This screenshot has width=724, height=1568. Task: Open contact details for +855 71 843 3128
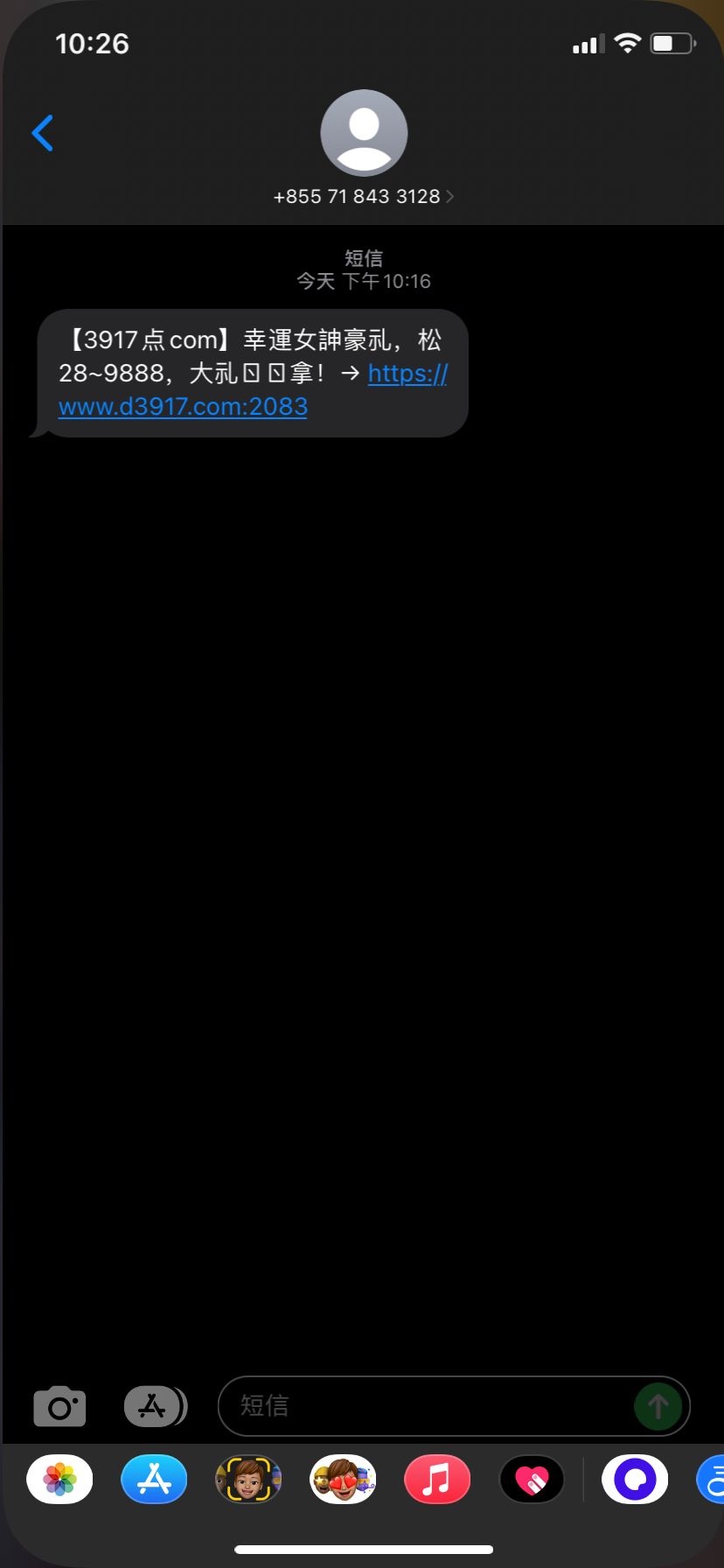(363, 196)
